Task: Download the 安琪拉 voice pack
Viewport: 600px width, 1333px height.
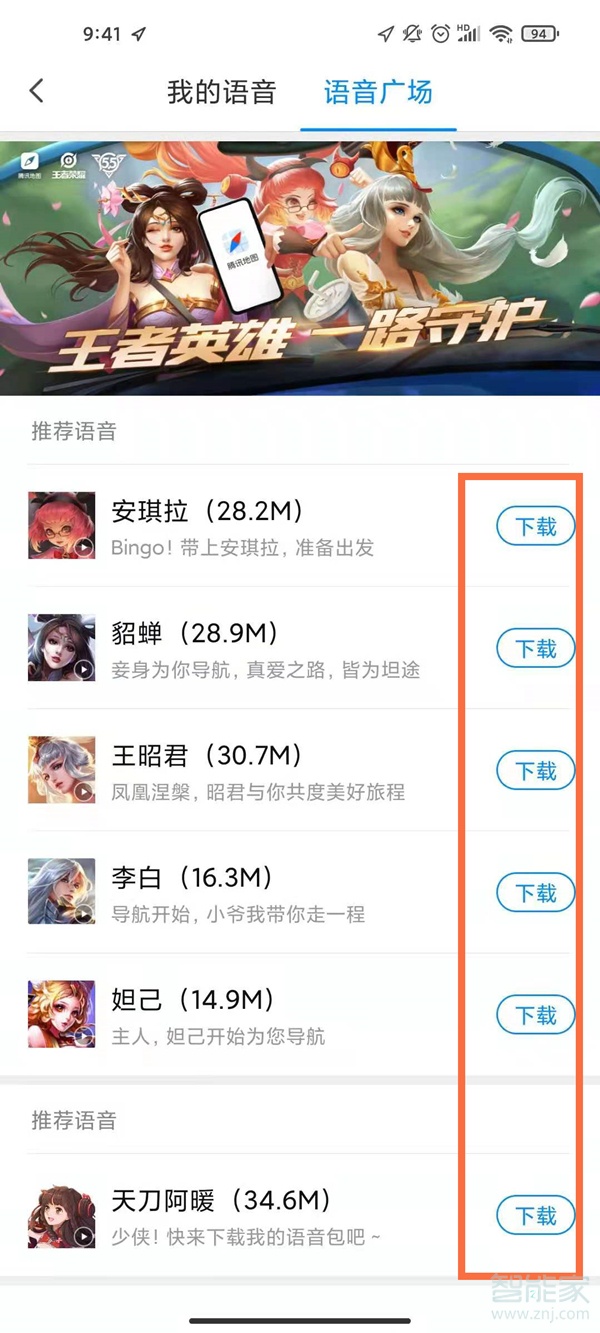Action: click(535, 526)
